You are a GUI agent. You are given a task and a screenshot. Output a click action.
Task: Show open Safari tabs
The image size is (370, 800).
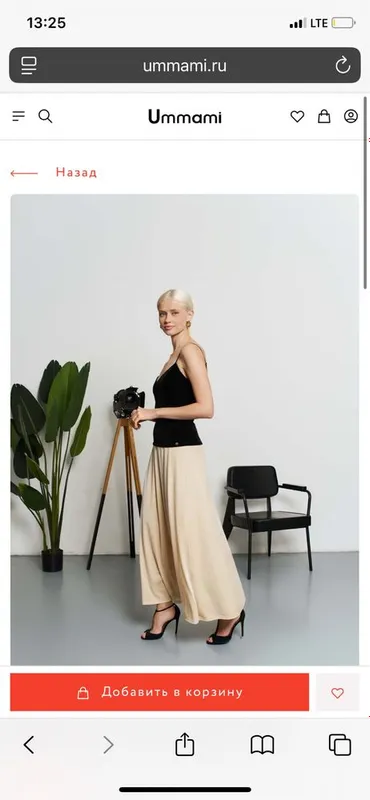pyautogui.click(x=340, y=745)
